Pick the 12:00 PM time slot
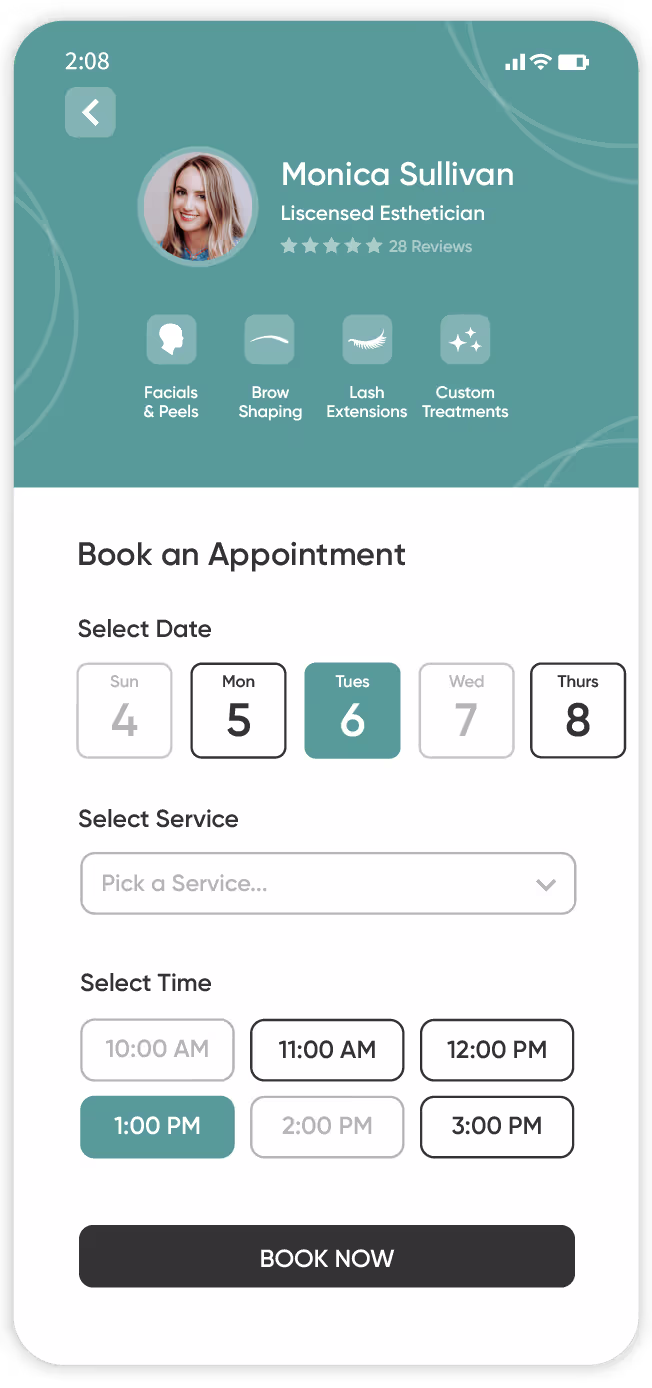 (x=497, y=1050)
